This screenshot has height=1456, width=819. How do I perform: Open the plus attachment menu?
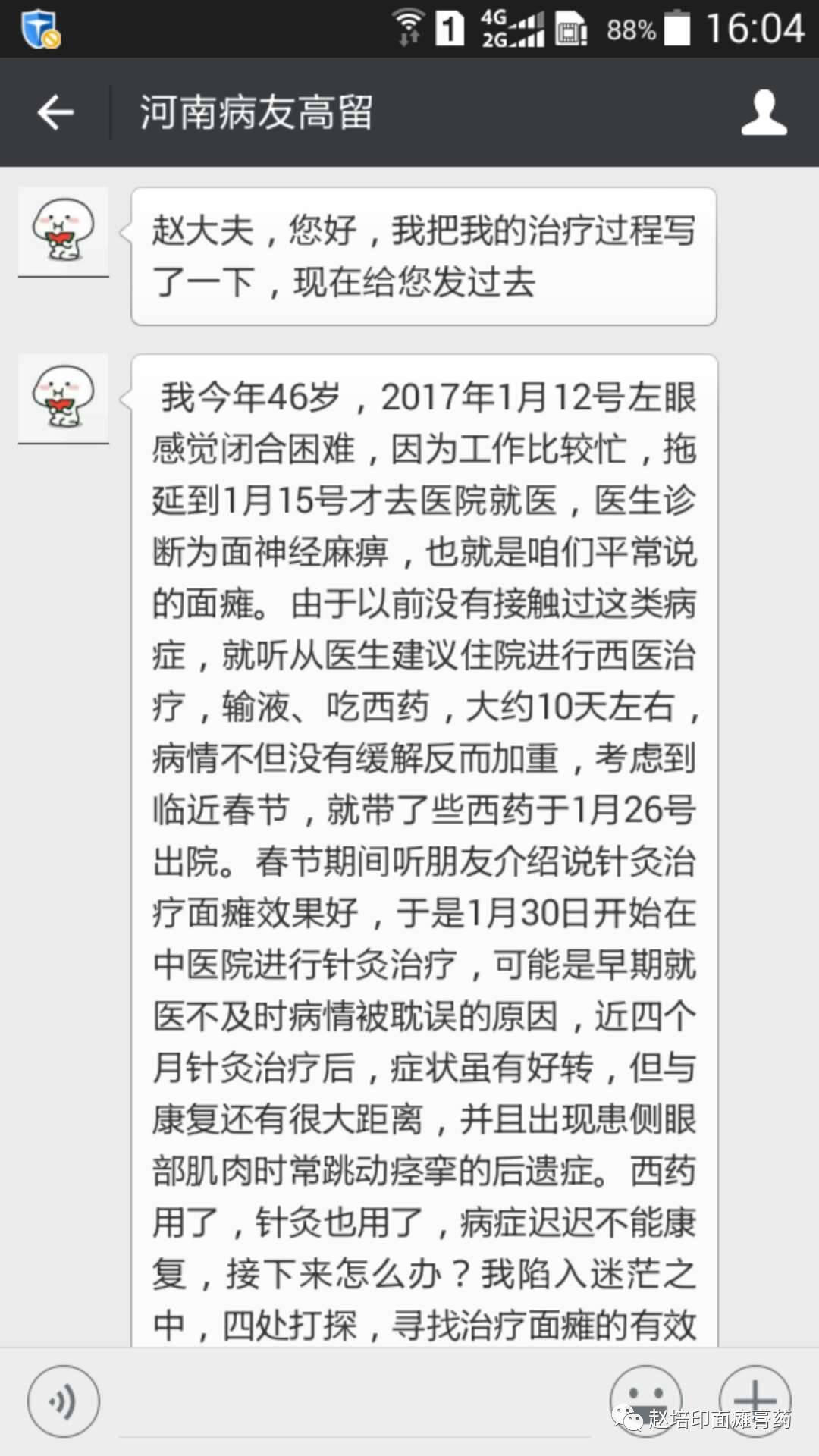[x=755, y=1399]
